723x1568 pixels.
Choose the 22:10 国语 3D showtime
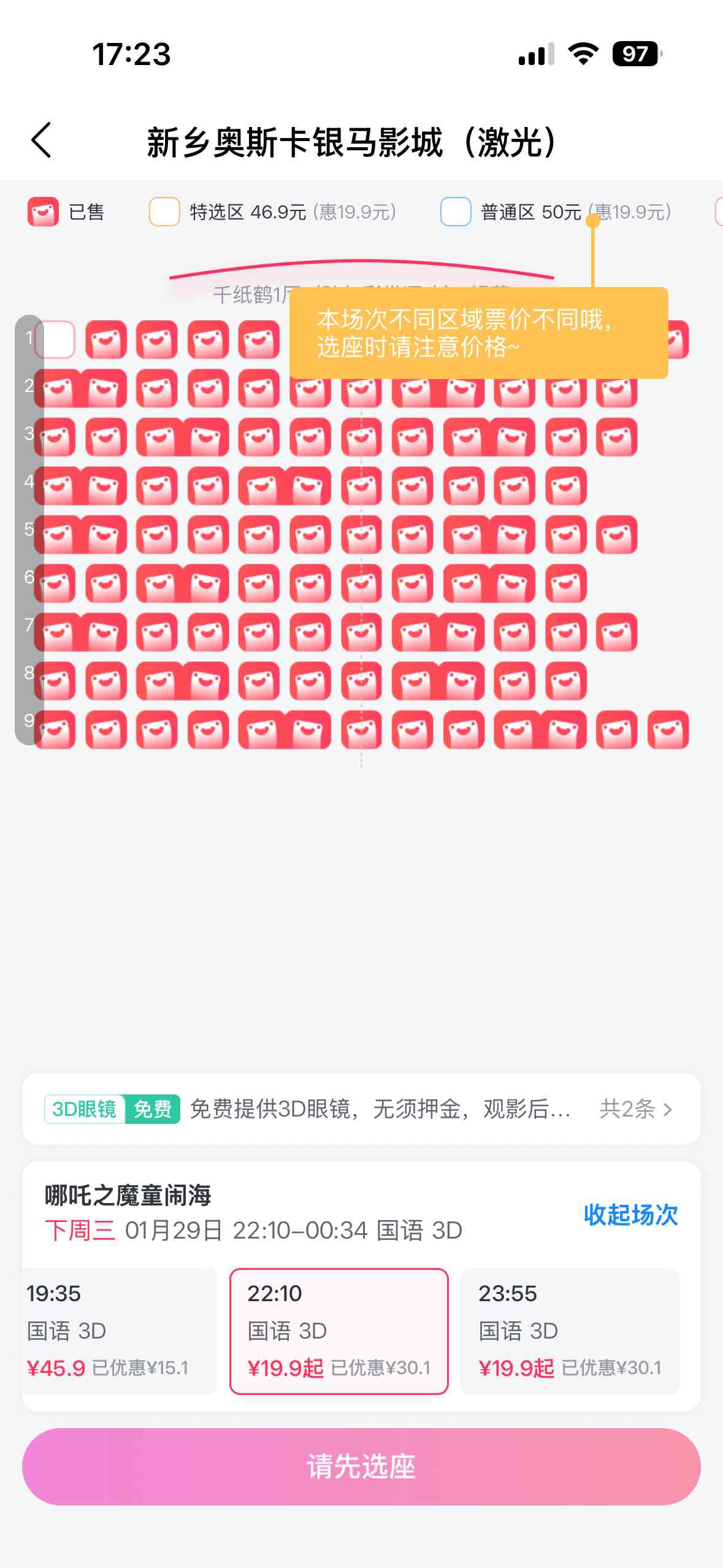click(x=339, y=1331)
